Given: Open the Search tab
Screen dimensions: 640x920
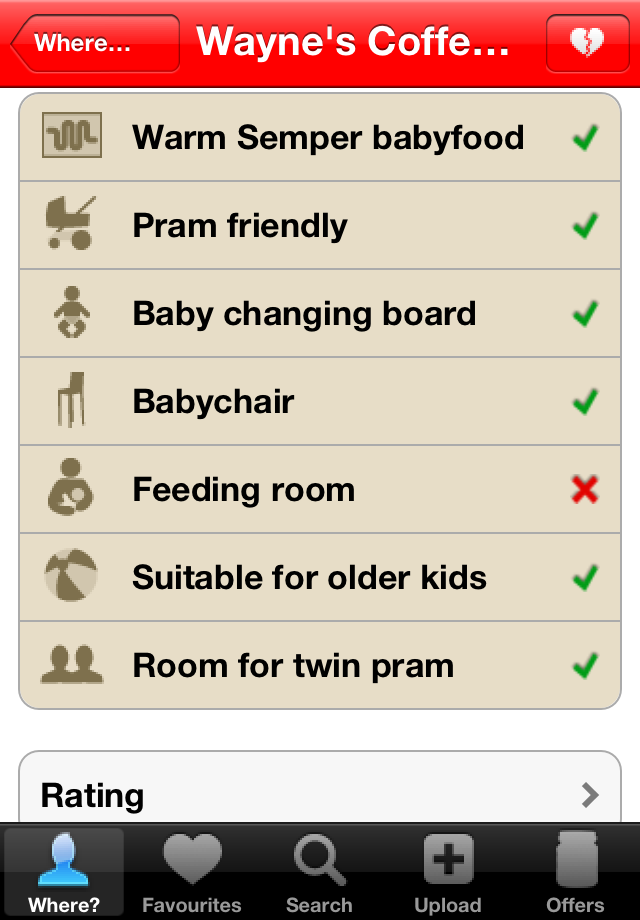Looking at the screenshot, I should [x=319, y=873].
